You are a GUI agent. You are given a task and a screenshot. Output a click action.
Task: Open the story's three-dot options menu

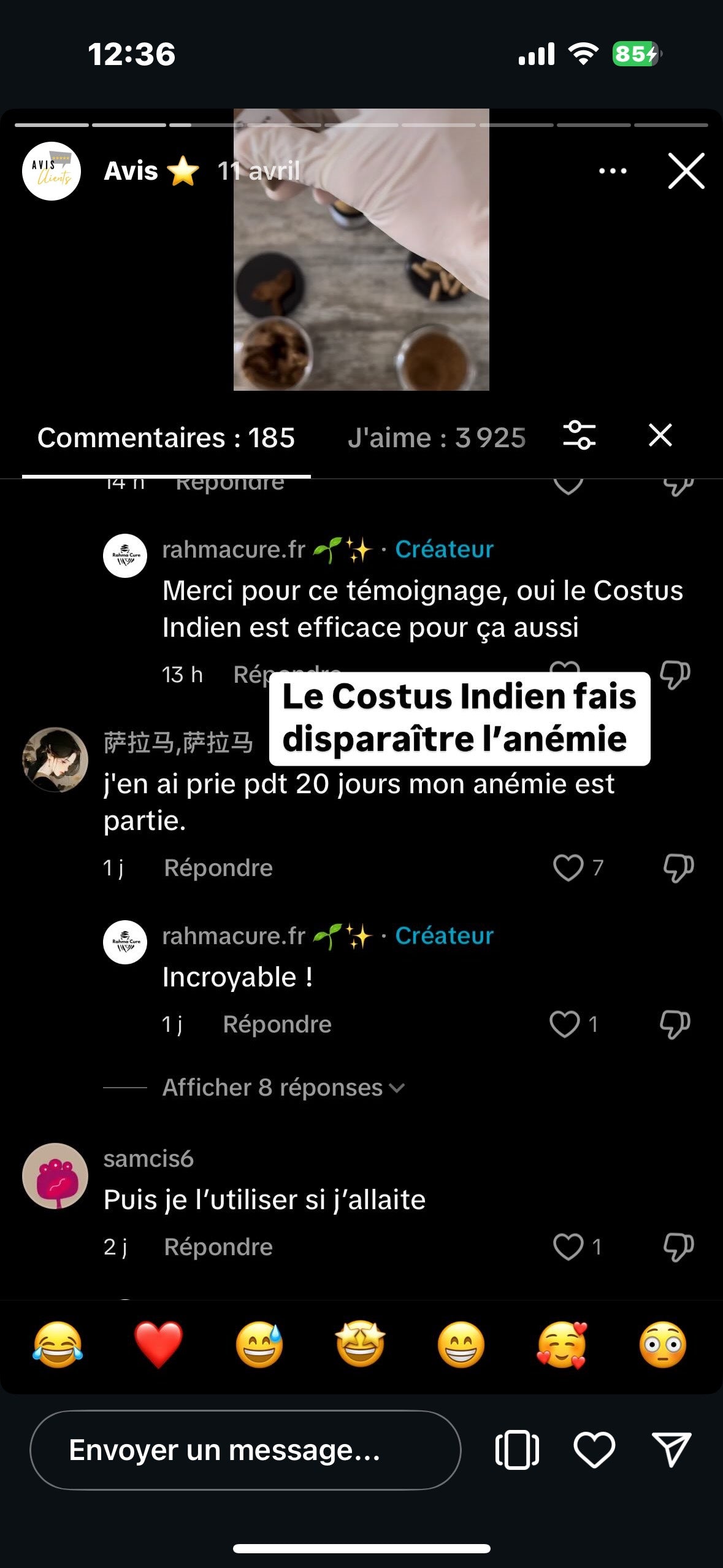(613, 171)
